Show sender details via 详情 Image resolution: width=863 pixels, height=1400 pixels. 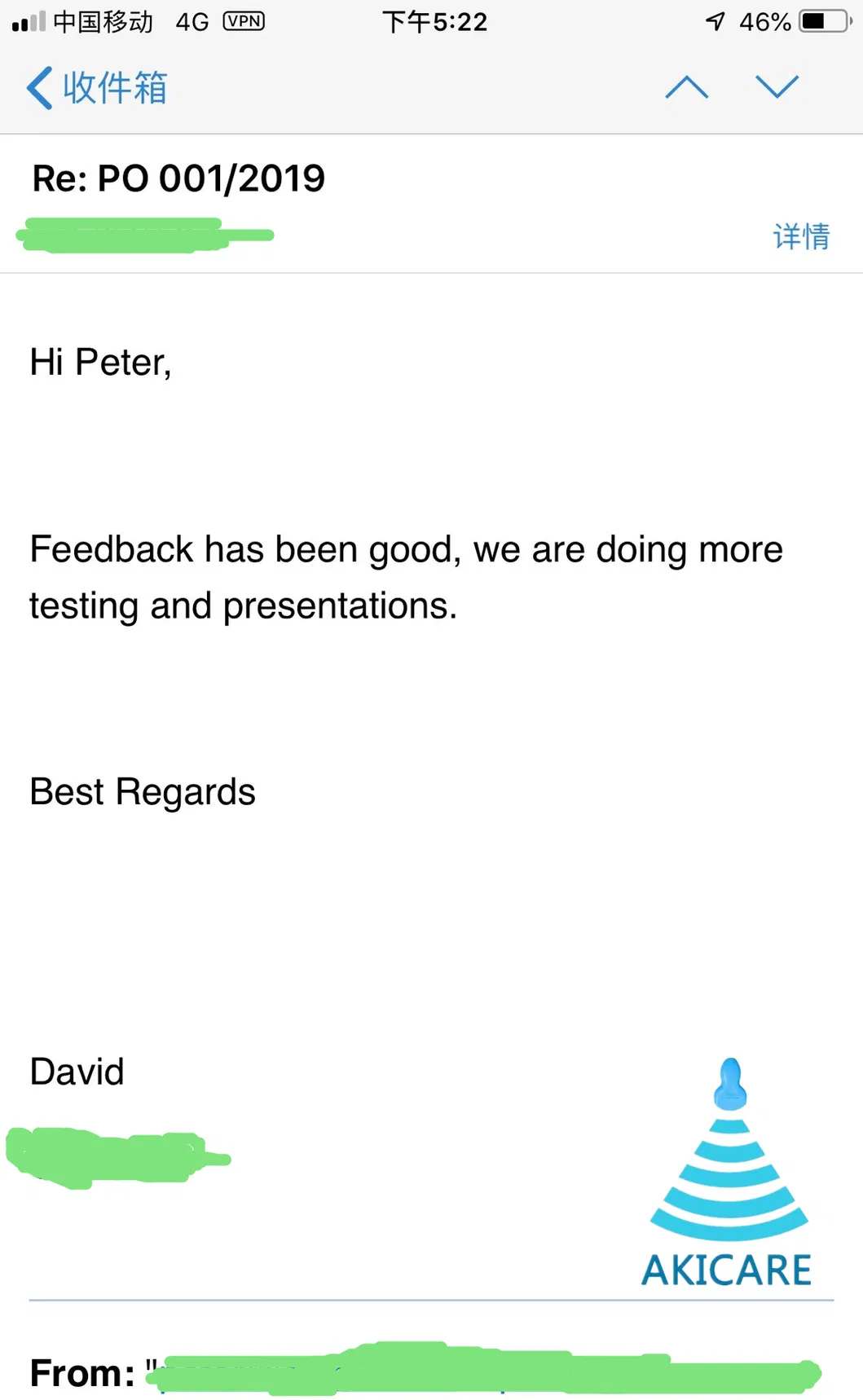pyautogui.click(x=801, y=236)
